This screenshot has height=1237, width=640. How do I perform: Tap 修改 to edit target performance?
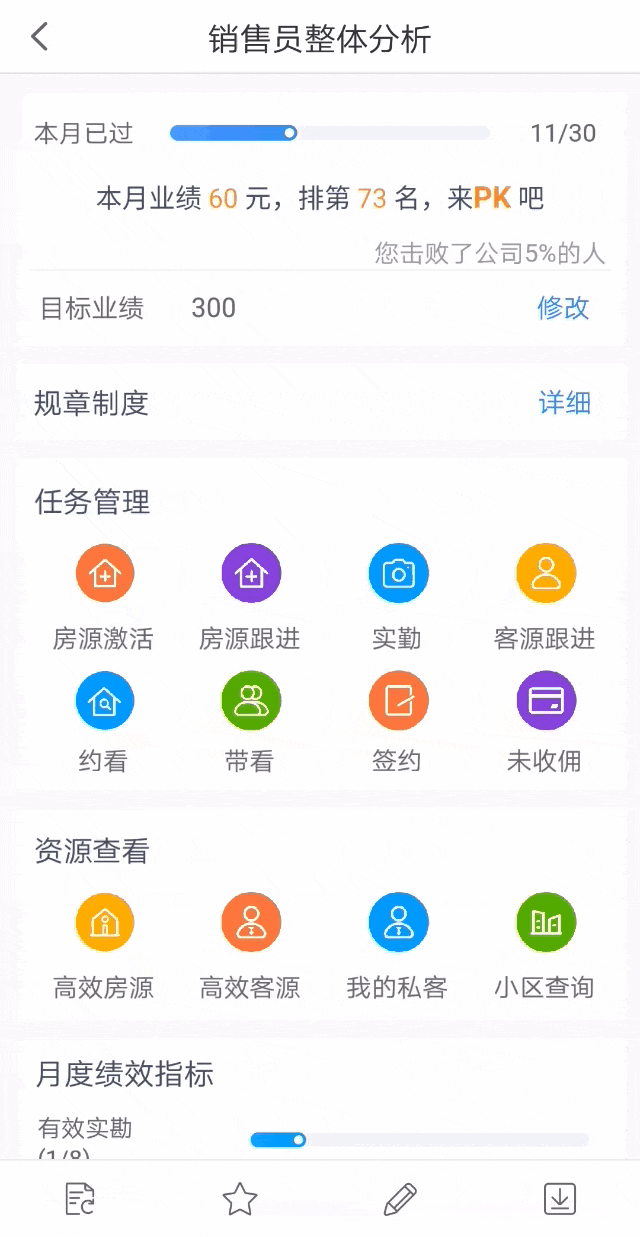pos(563,308)
